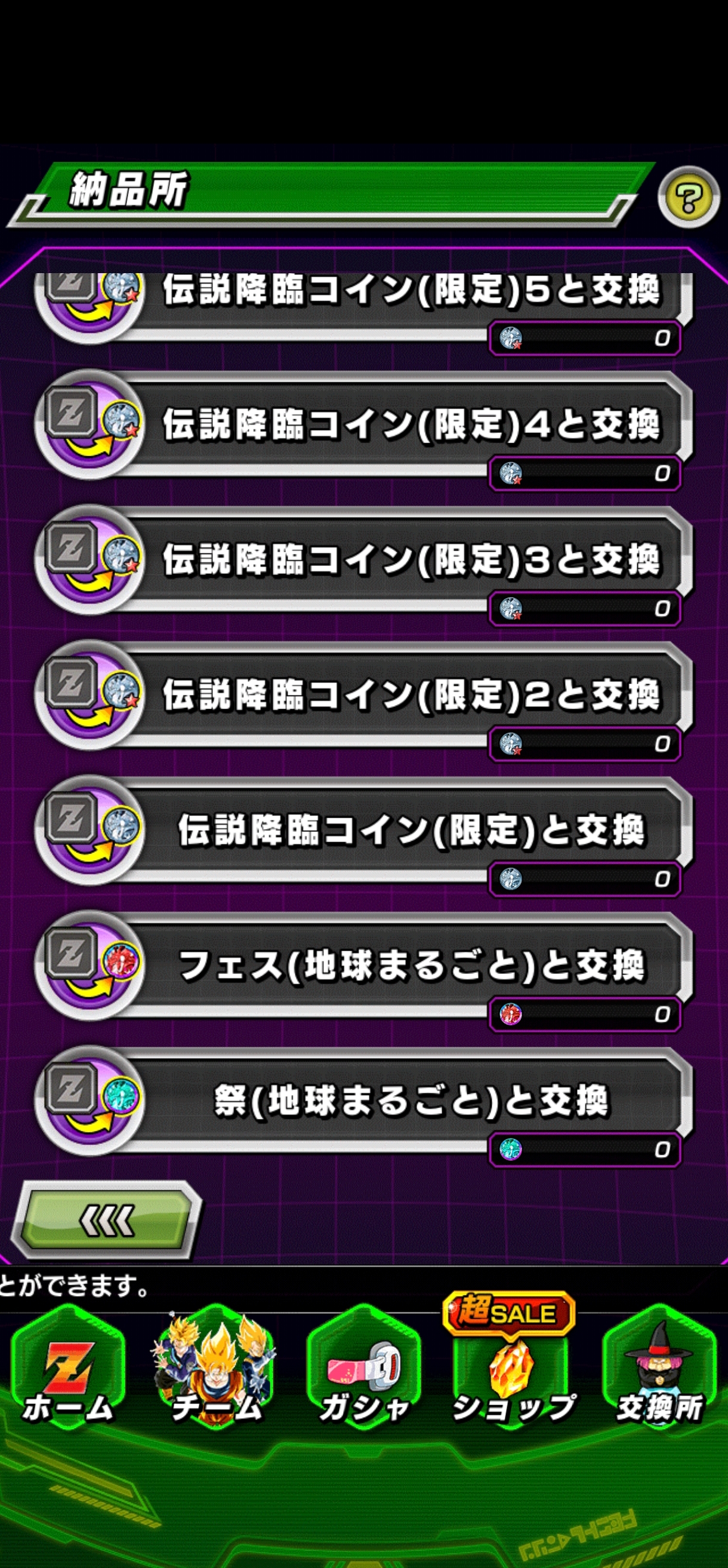Go back with the green arrow button

click(x=107, y=1220)
